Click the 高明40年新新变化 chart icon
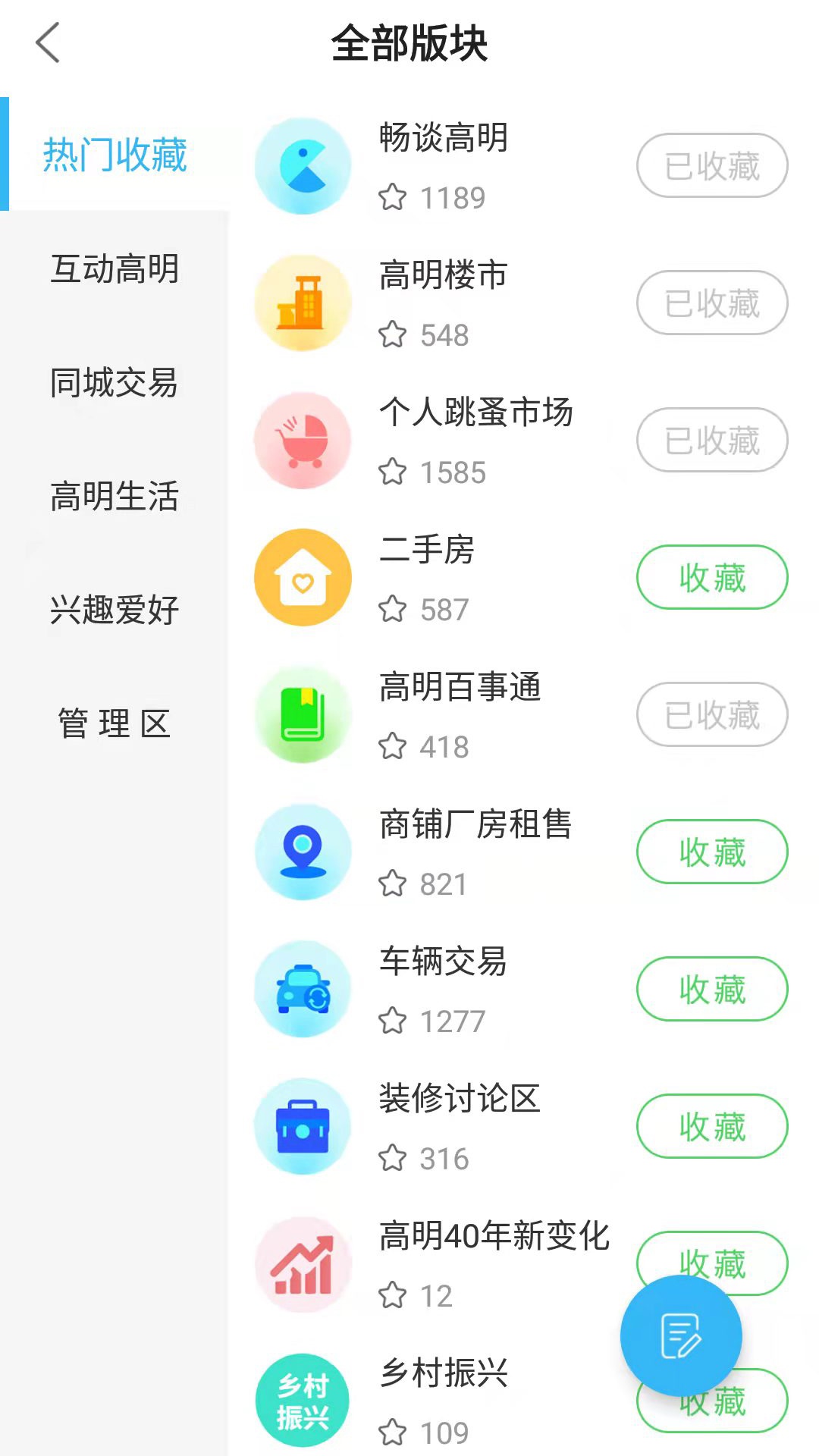819x1456 pixels. [303, 1263]
